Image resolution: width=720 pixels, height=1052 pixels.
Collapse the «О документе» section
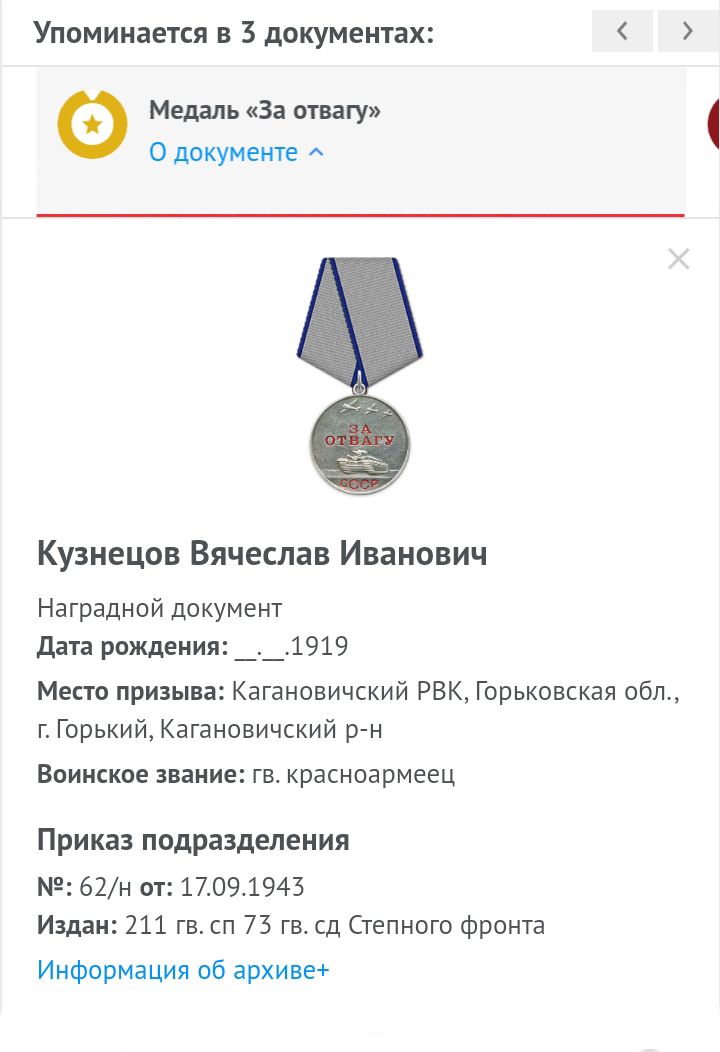(x=236, y=152)
